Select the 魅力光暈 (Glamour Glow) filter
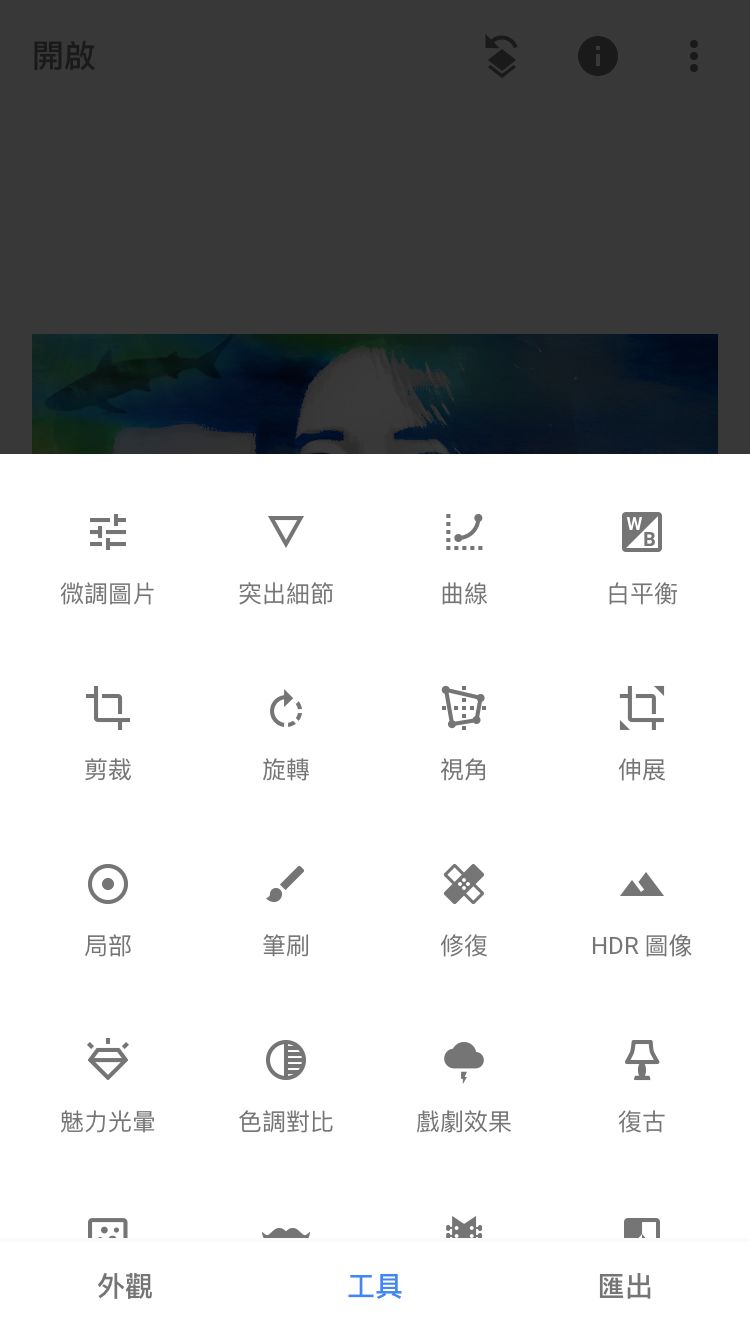The image size is (750, 1334). click(107, 1083)
